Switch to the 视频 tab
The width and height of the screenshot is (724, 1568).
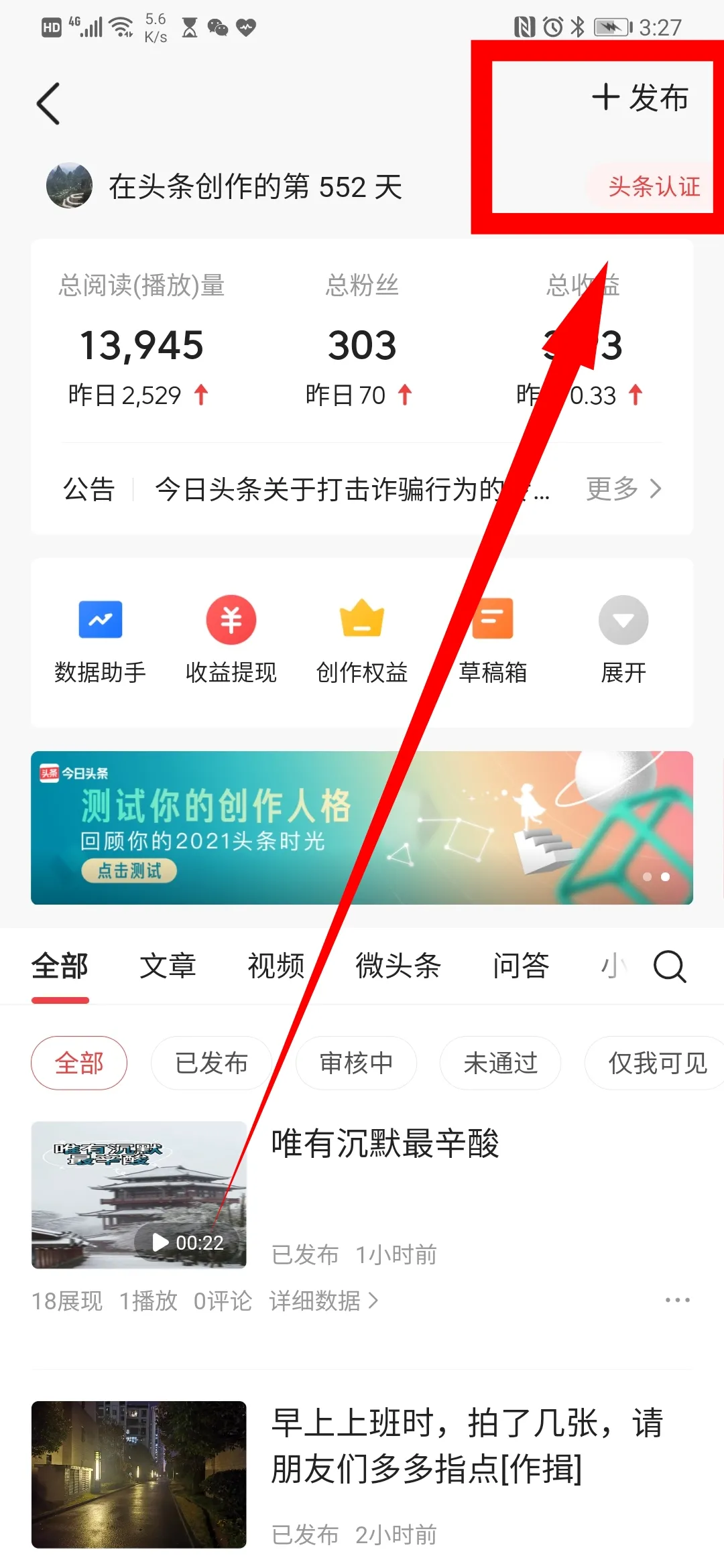(276, 966)
